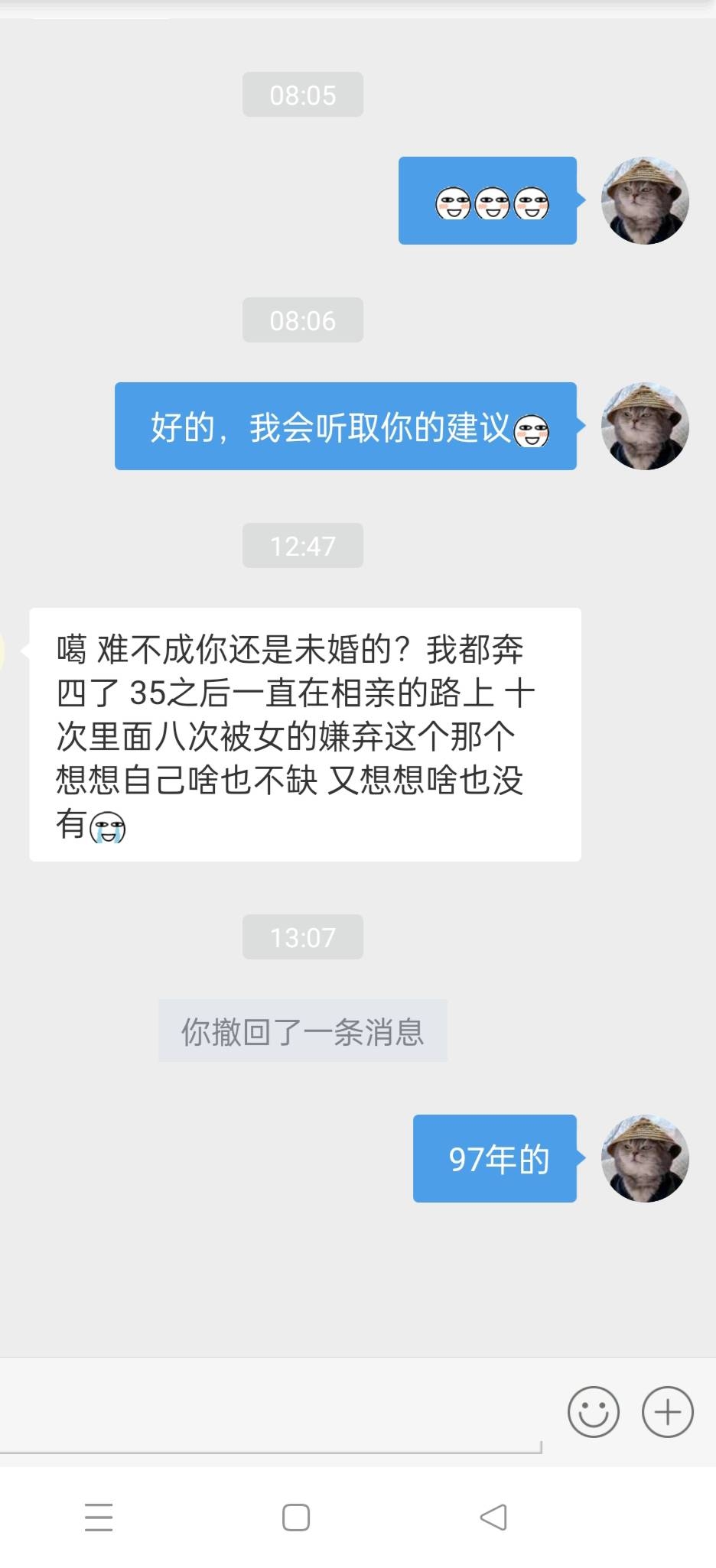The width and height of the screenshot is (716, 1568).
Task: Open the plus attachment menu
Action: coord(667,1411)
